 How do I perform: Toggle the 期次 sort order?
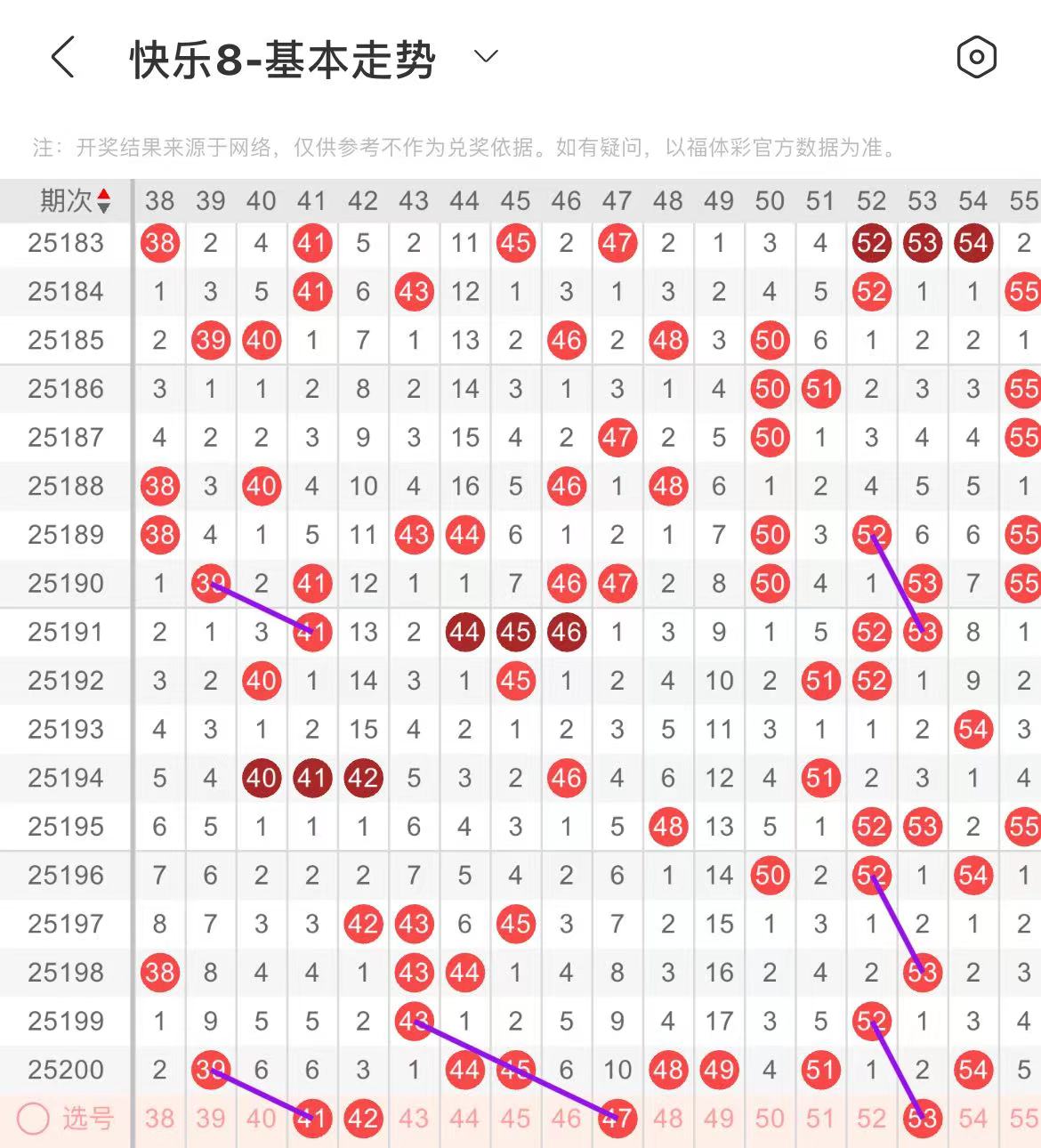pyautogui.click(x=76, y=201)
